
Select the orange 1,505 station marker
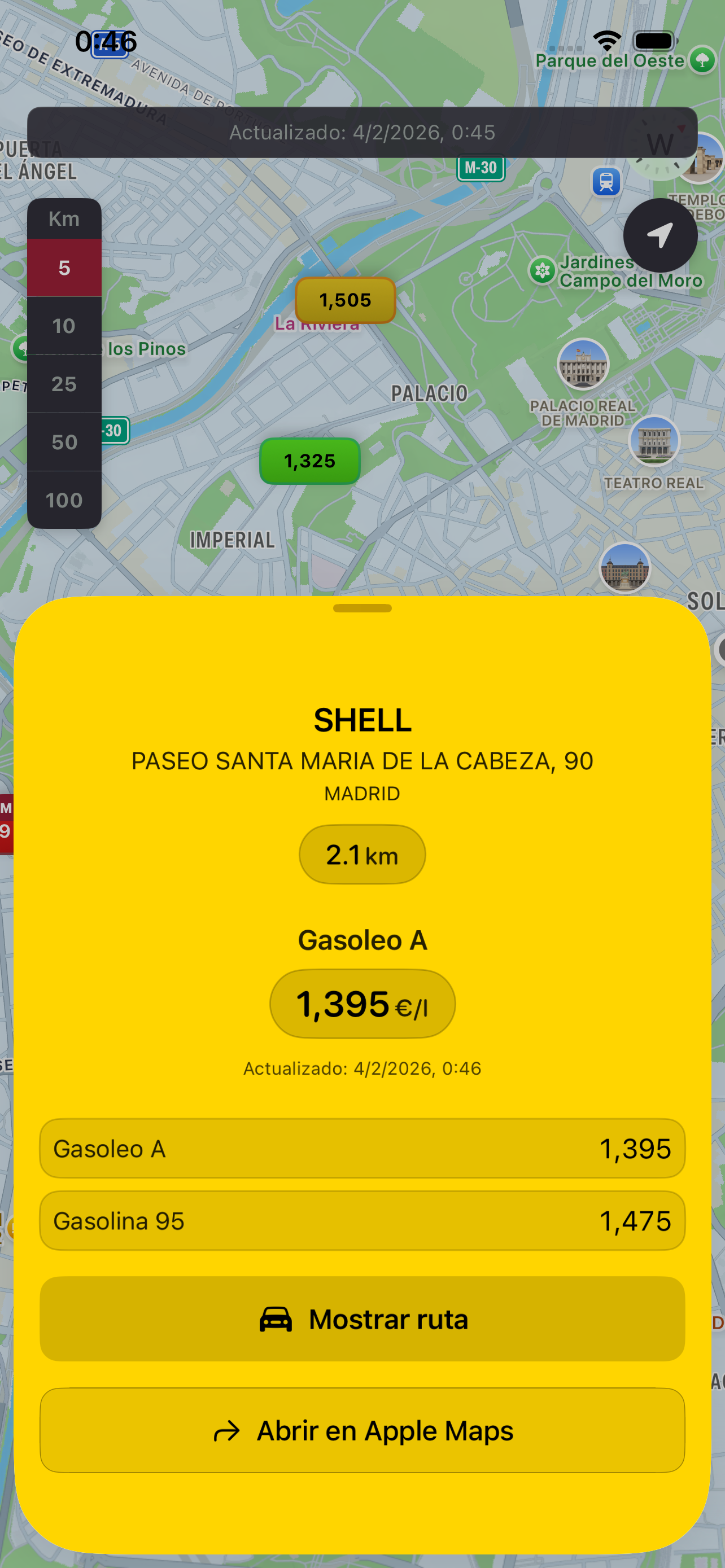pos(345,300)
